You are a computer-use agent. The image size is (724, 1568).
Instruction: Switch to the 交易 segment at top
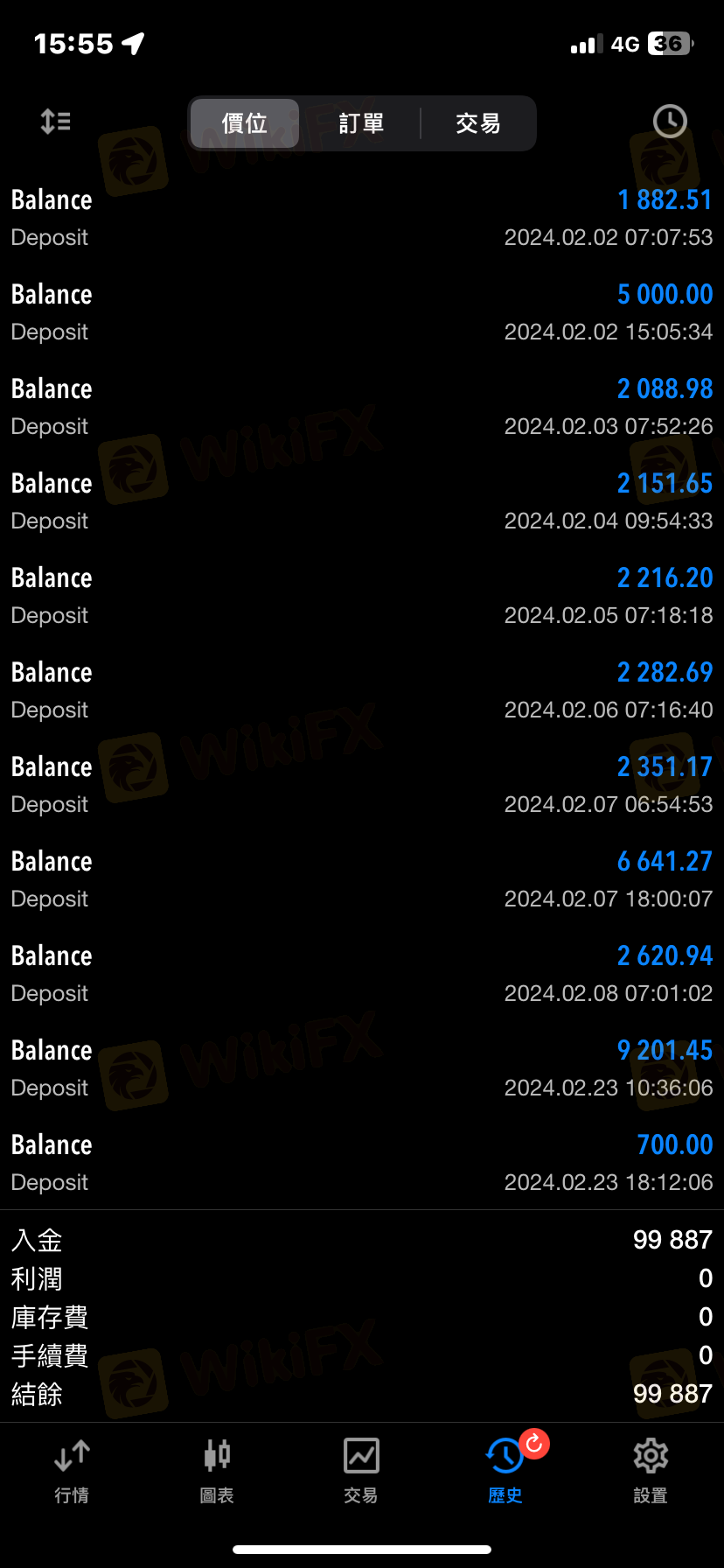pos(477,123)
